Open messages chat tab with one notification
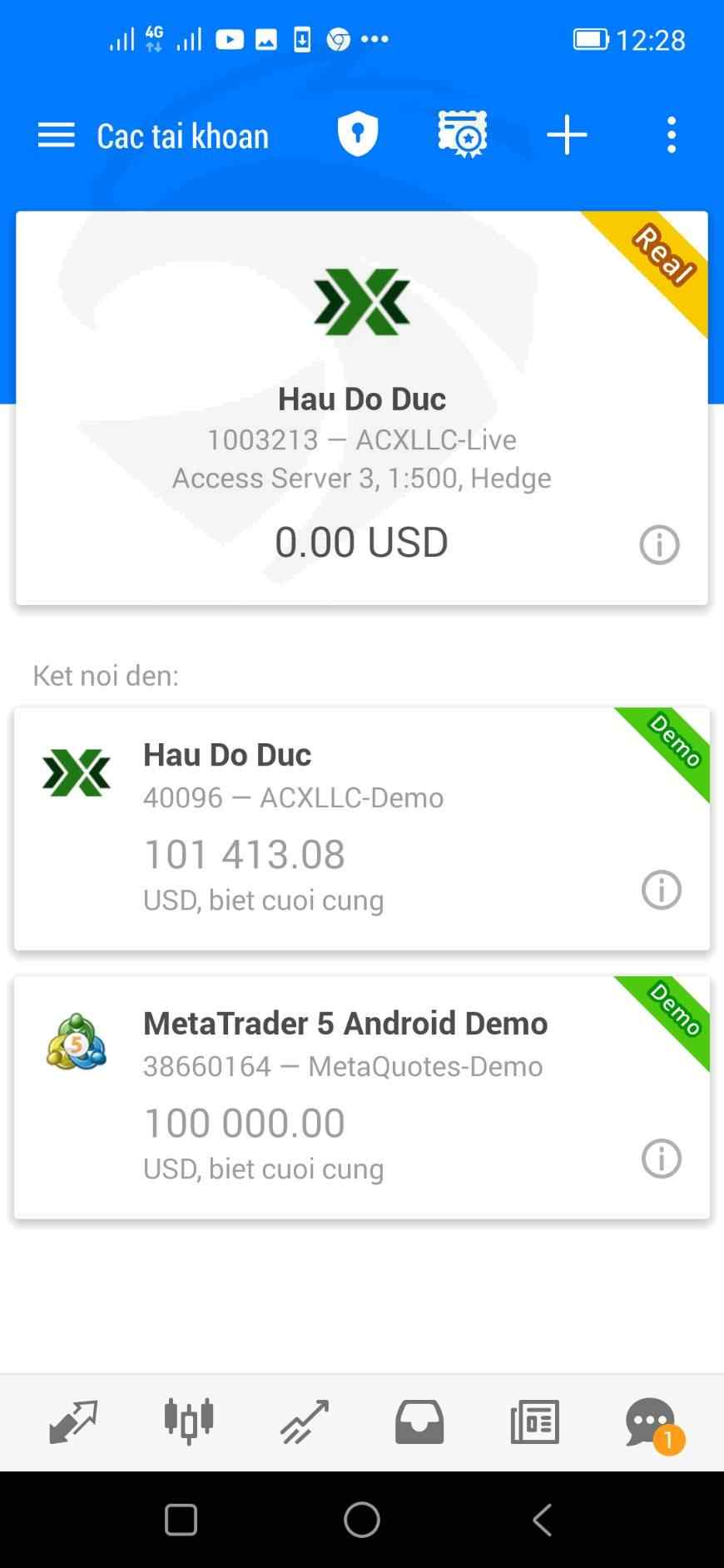The width and height of the screenshot is (724, 1568). tap(651, 1422)
